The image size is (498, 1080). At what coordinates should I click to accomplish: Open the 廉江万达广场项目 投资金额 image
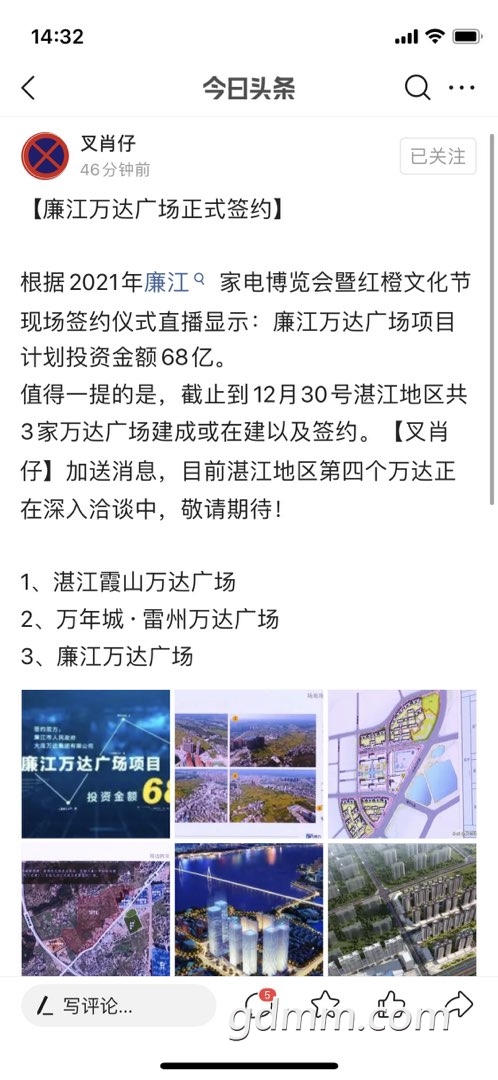(x=96, y=763)
